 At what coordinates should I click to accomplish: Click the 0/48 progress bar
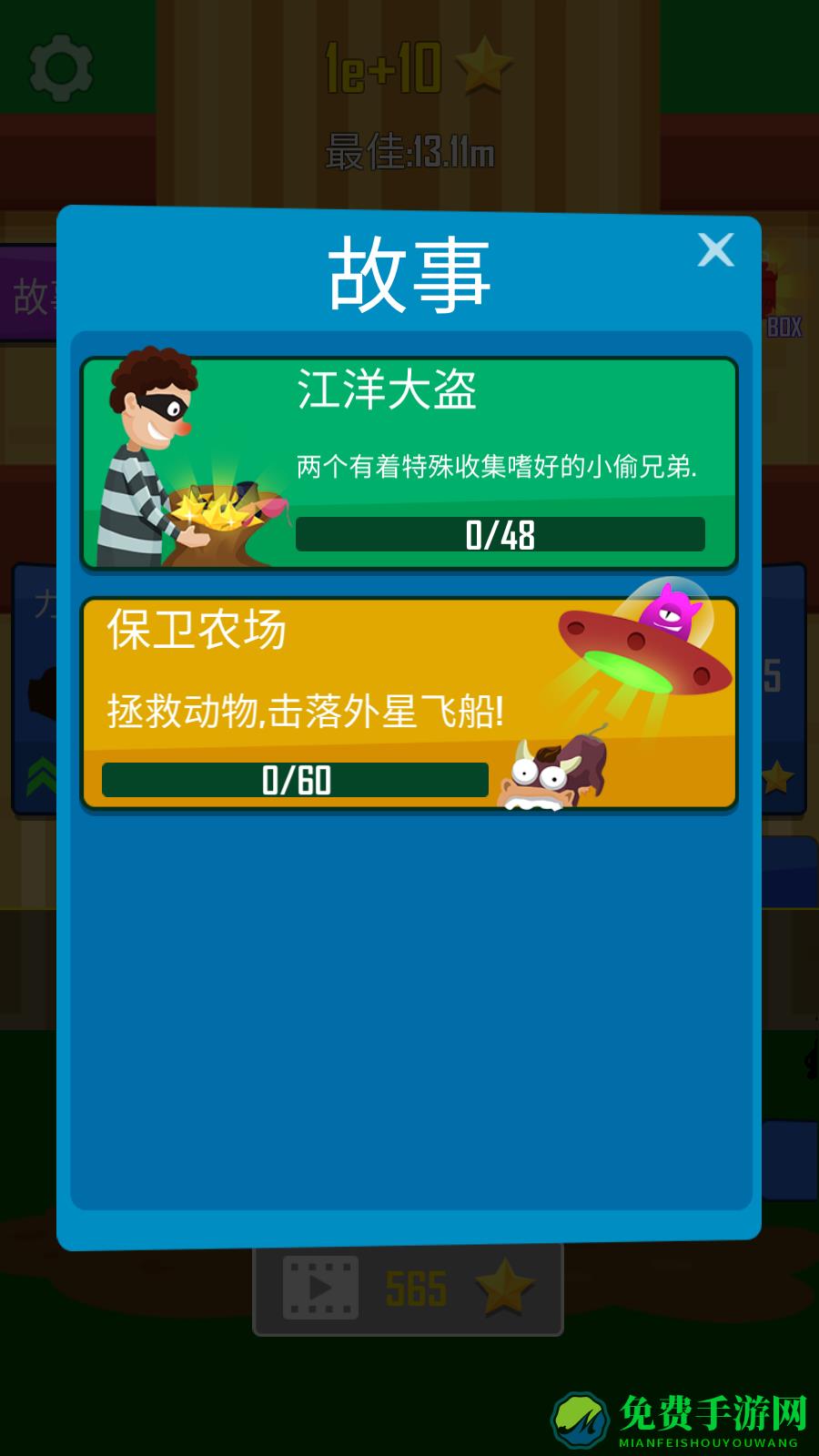click(x=500, y=536)
